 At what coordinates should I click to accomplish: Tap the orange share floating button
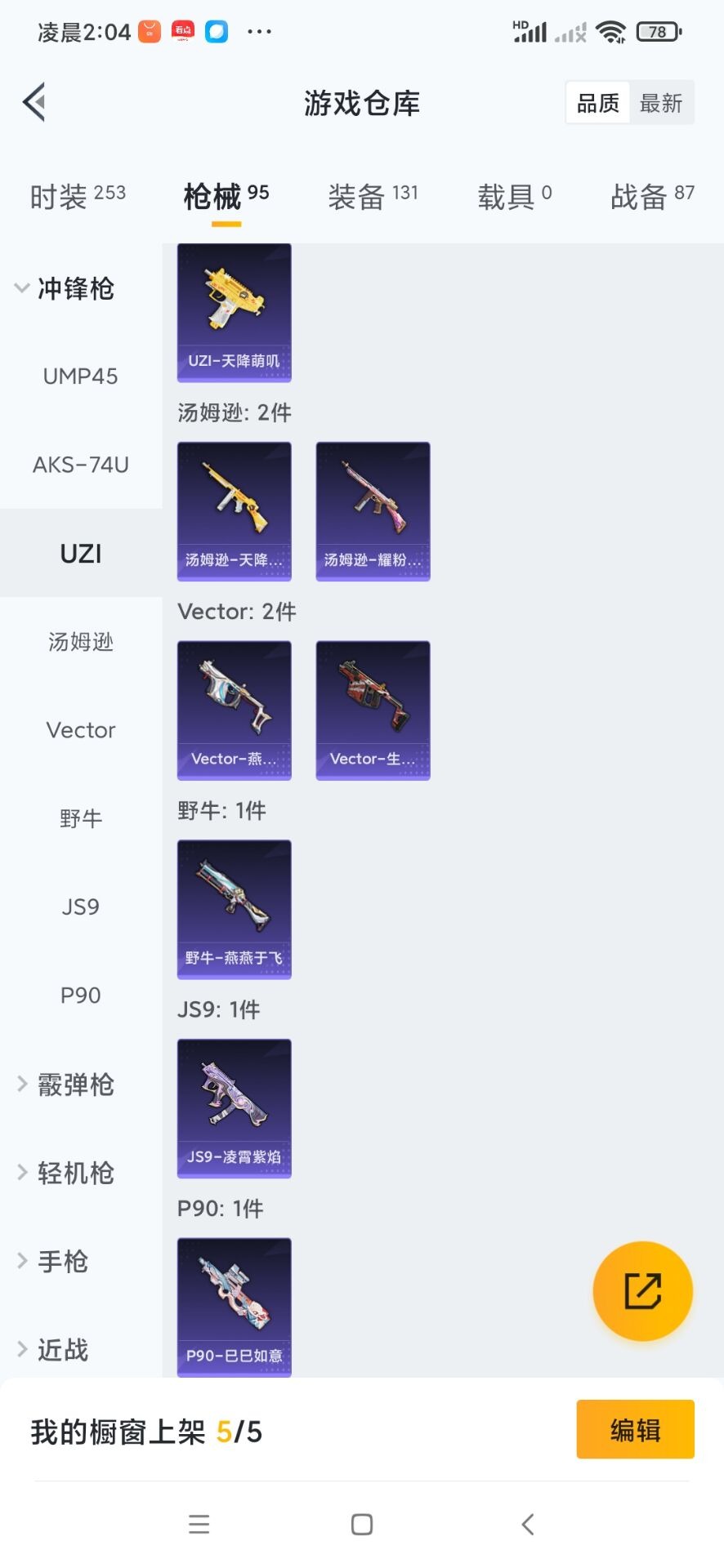tap(642, 1292)
